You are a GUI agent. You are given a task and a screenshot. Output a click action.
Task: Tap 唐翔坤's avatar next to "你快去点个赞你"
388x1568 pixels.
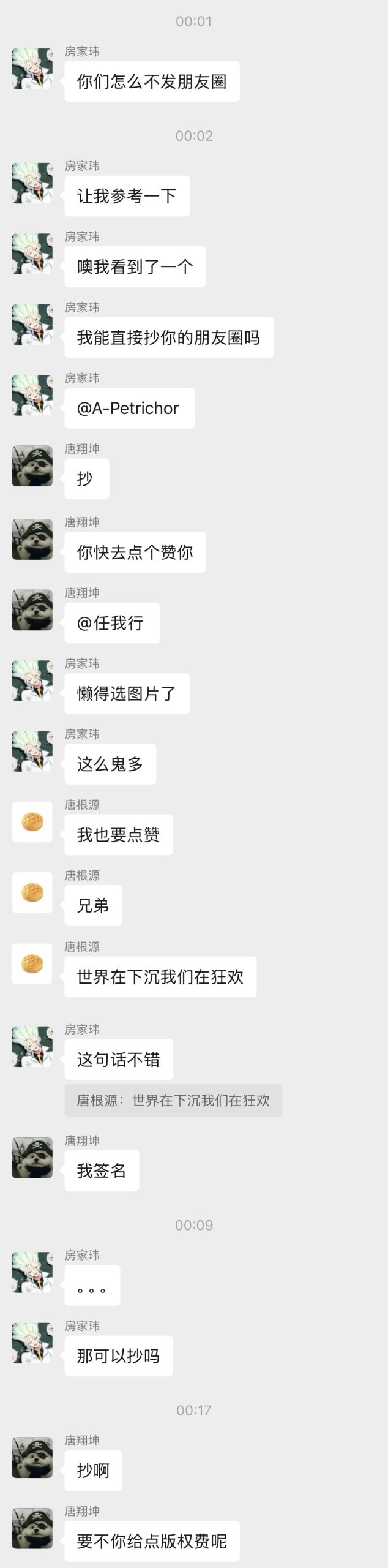32,539
